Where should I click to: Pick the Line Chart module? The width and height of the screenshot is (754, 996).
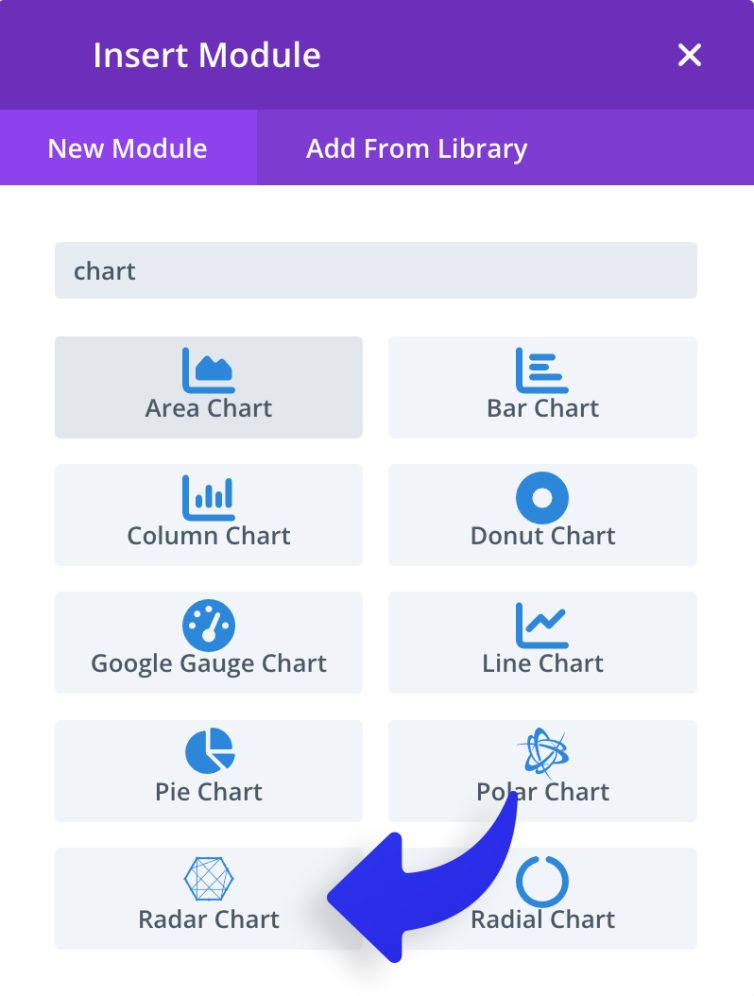pyautogui.click(x=542, y=643)
